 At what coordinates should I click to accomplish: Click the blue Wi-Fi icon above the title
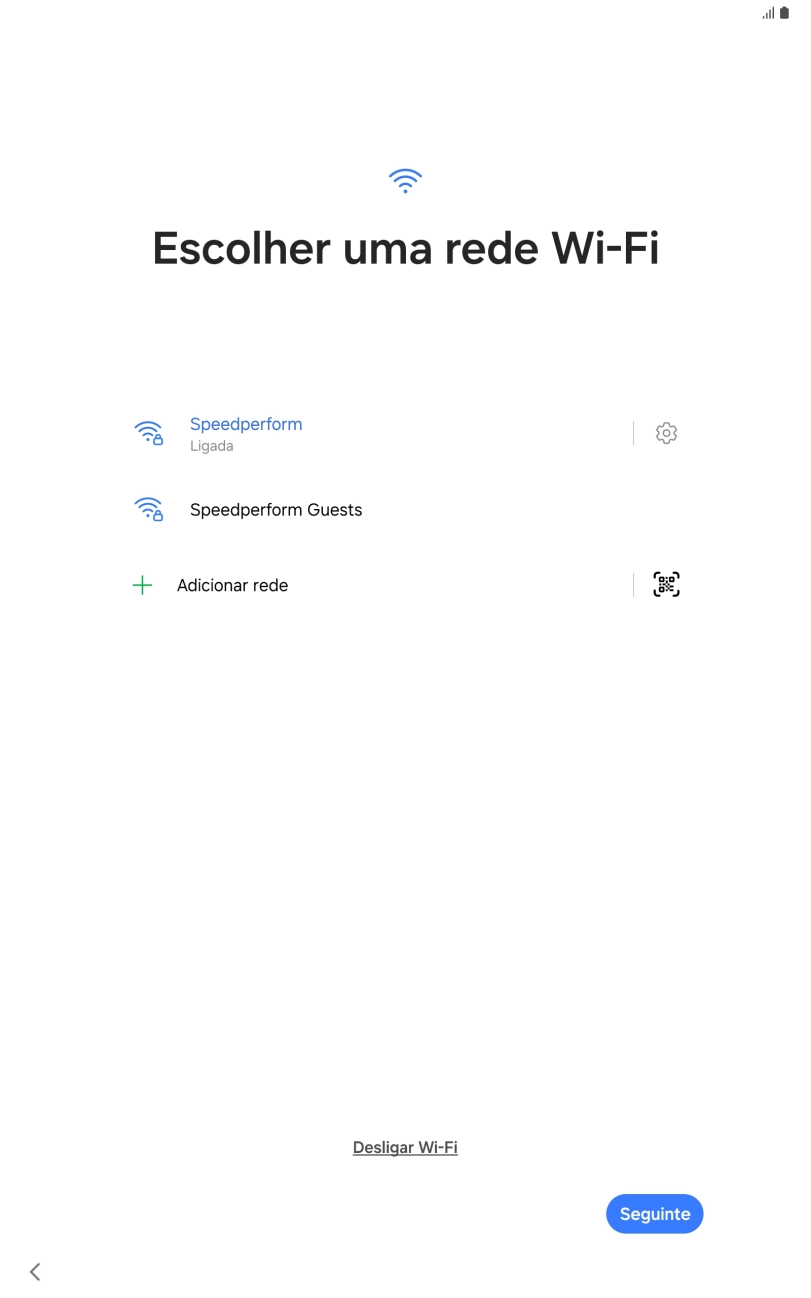point(405,180)
